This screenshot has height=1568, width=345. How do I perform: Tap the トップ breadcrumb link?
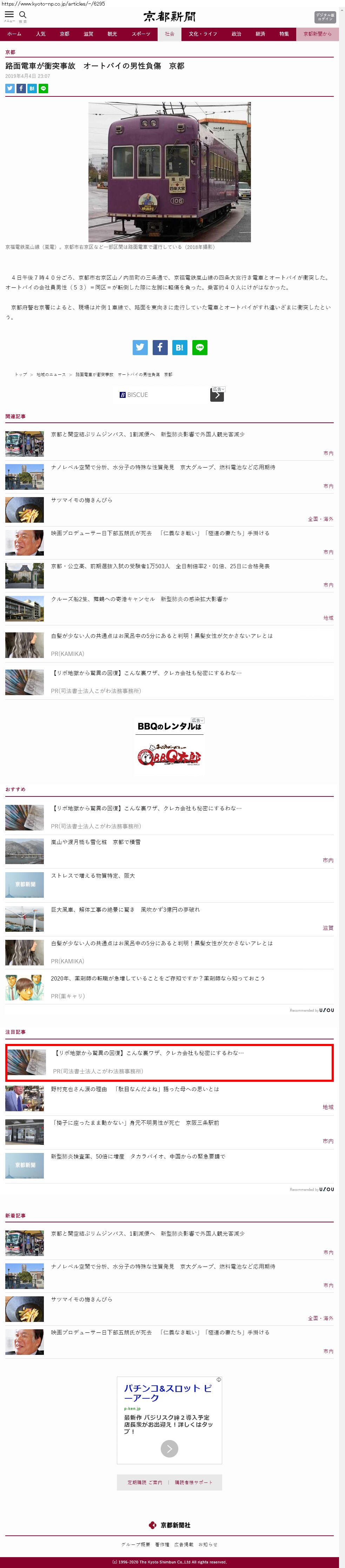coord(21,374)
